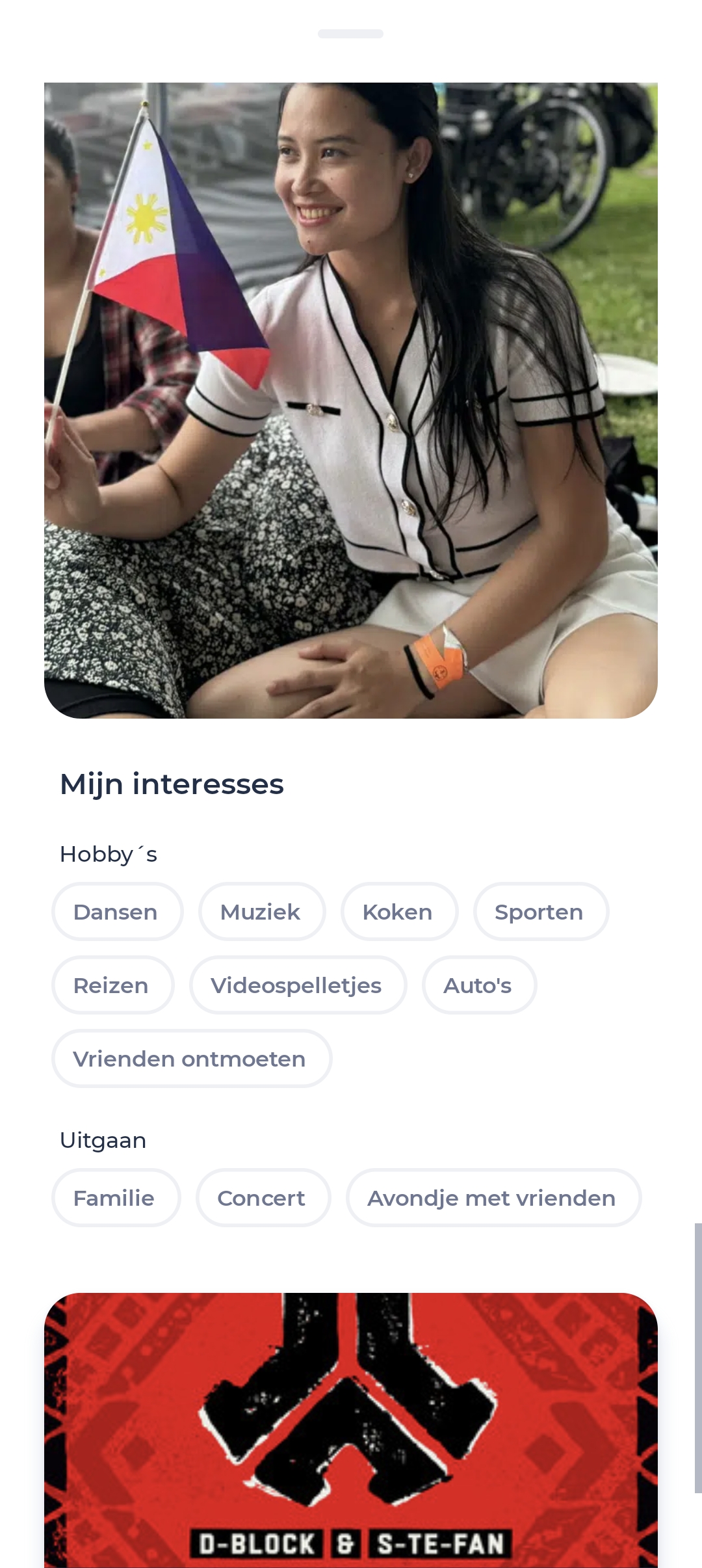The height and width of the screenshot is (1568, 702).
Task: Tap the Sporten hobby chip
Action: click(x=541, y=911)
